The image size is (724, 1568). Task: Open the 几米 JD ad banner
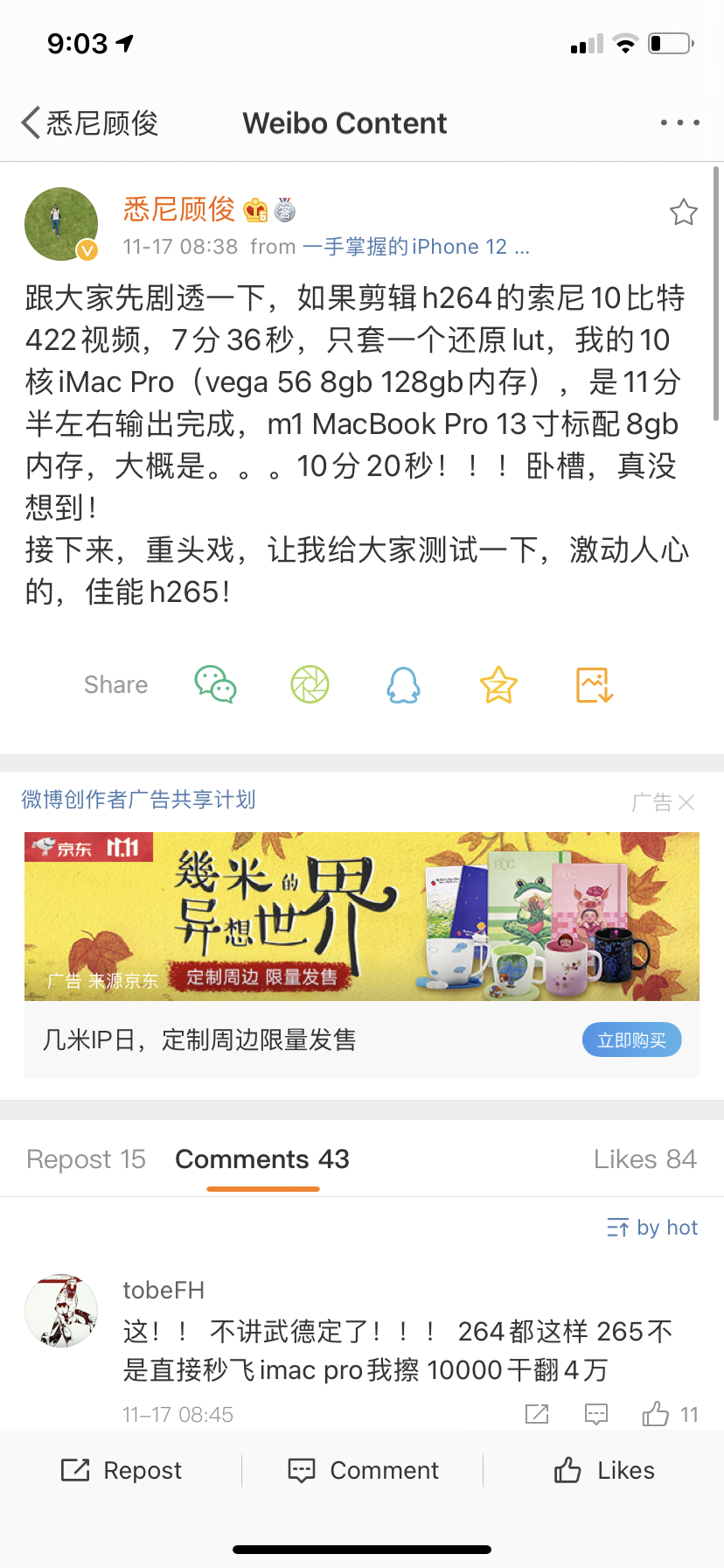coord(361,916)
